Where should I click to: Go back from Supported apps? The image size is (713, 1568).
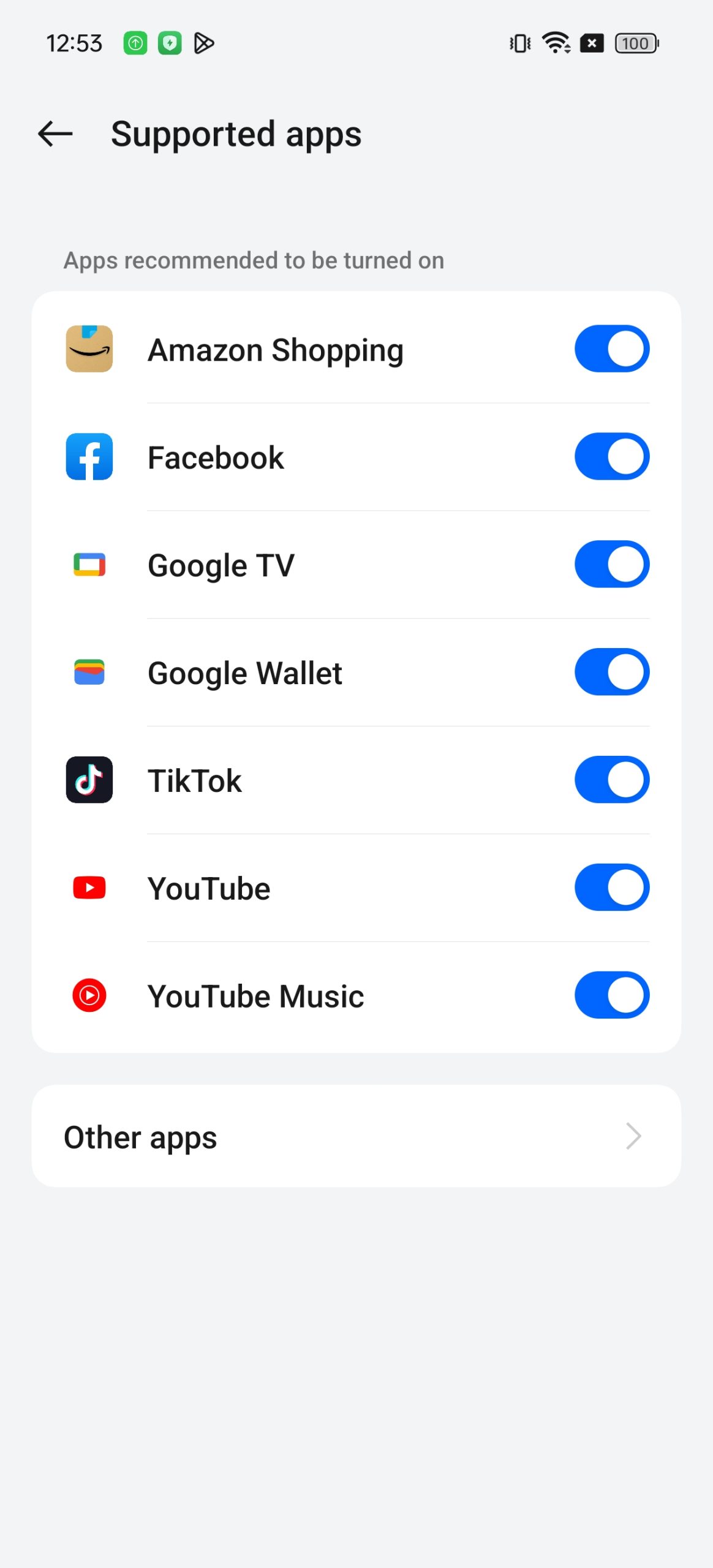(x=55, y=134)
